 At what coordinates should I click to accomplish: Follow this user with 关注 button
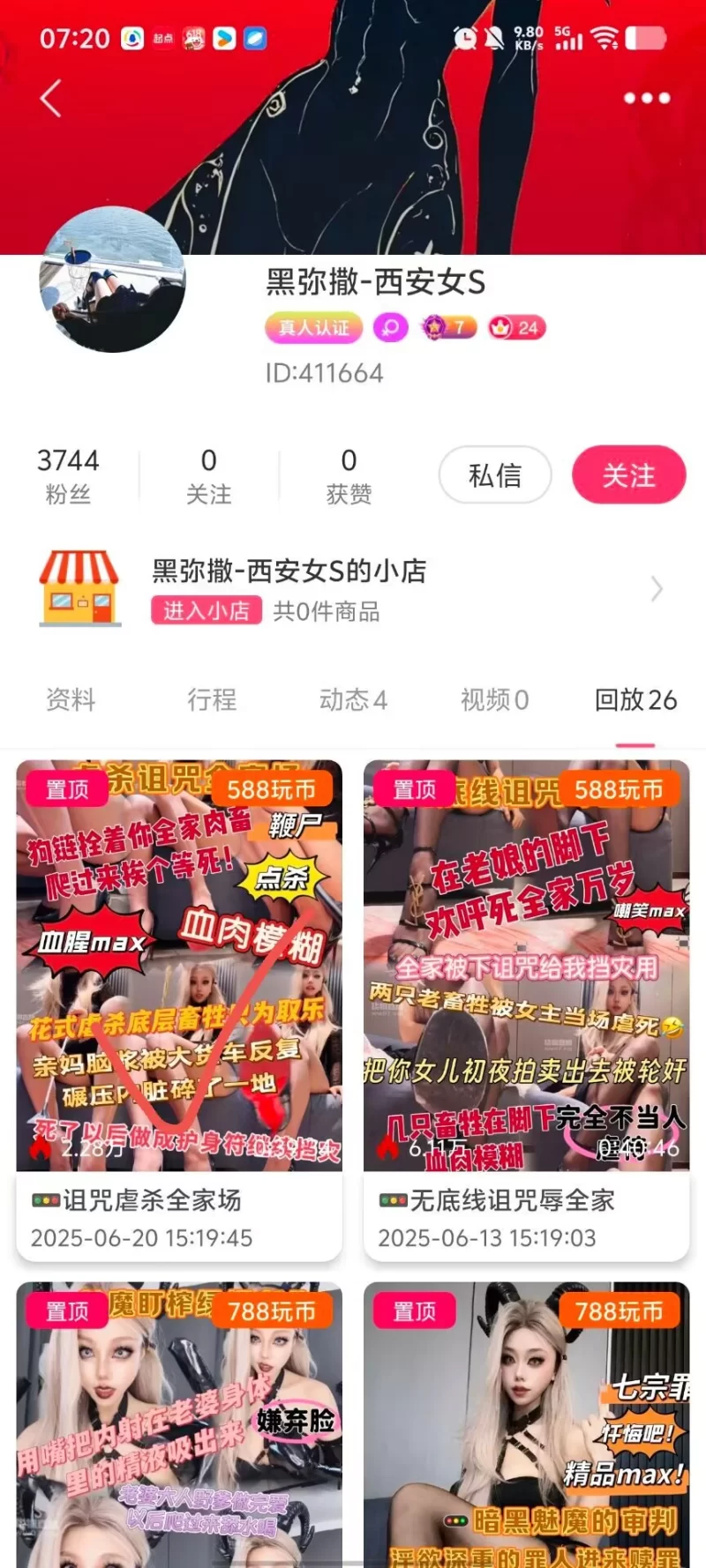[628, 475]
